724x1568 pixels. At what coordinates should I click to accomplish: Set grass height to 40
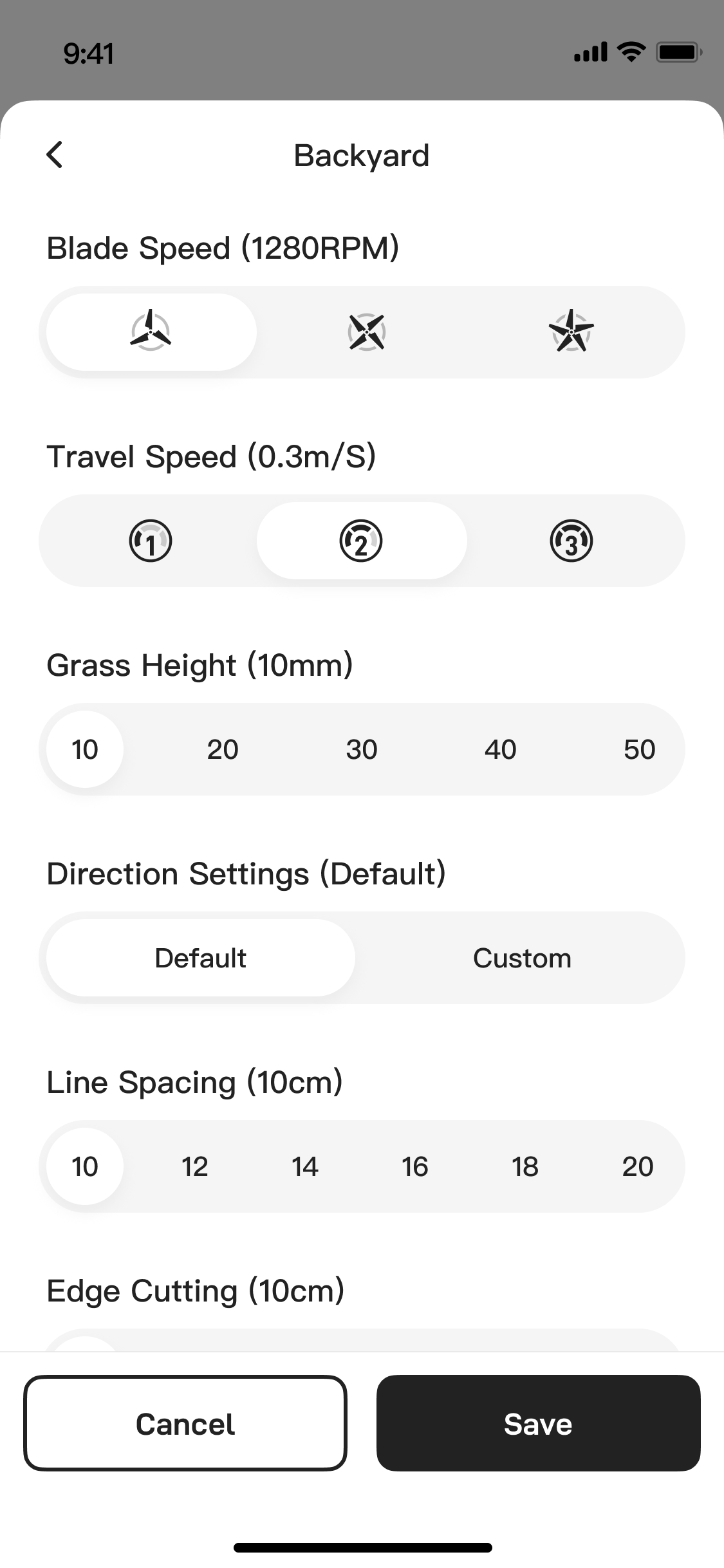(500, 749)
